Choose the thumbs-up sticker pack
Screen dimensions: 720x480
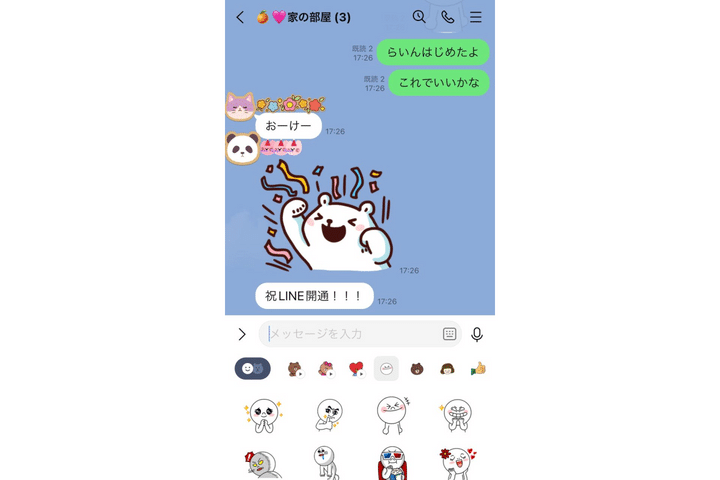pos(478,369)
